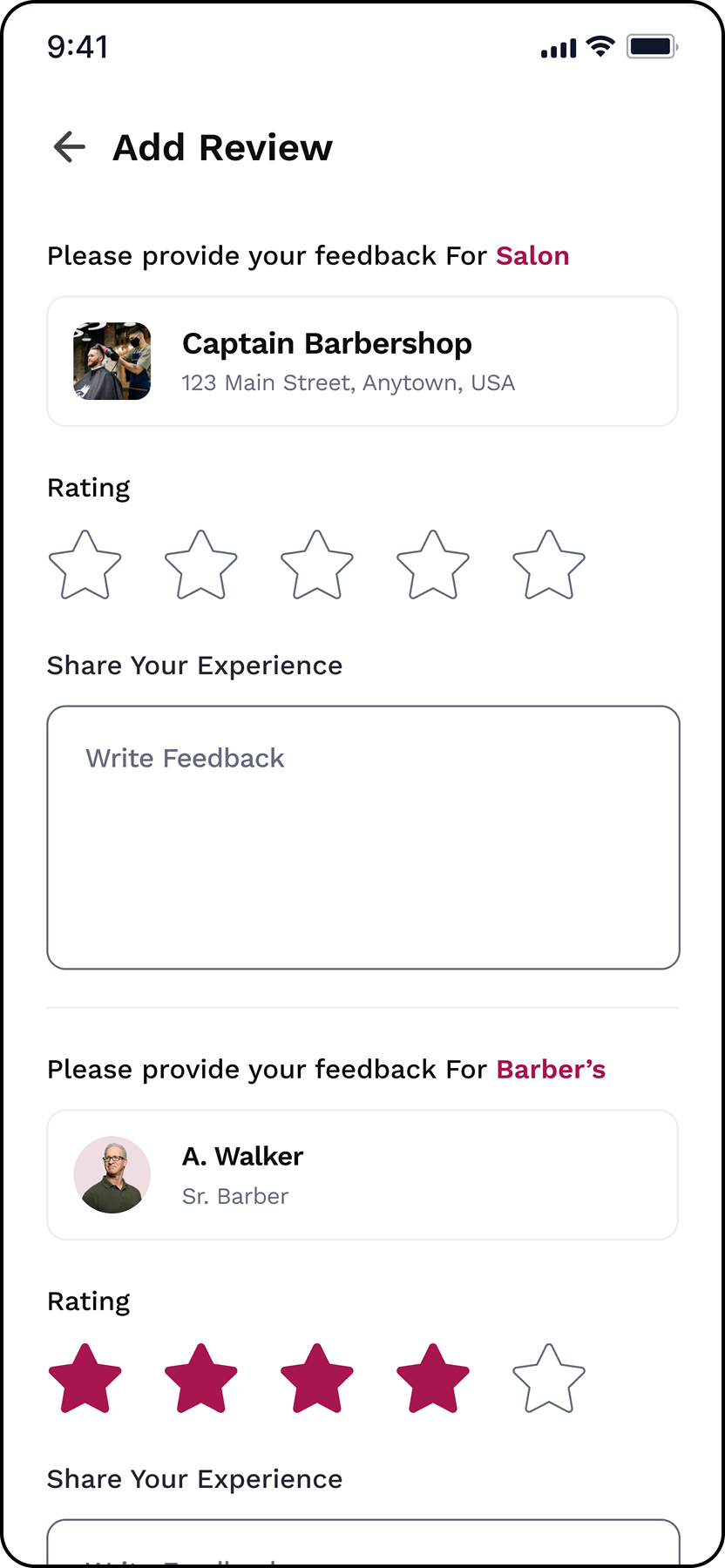Rate the salon five stars

549,566
